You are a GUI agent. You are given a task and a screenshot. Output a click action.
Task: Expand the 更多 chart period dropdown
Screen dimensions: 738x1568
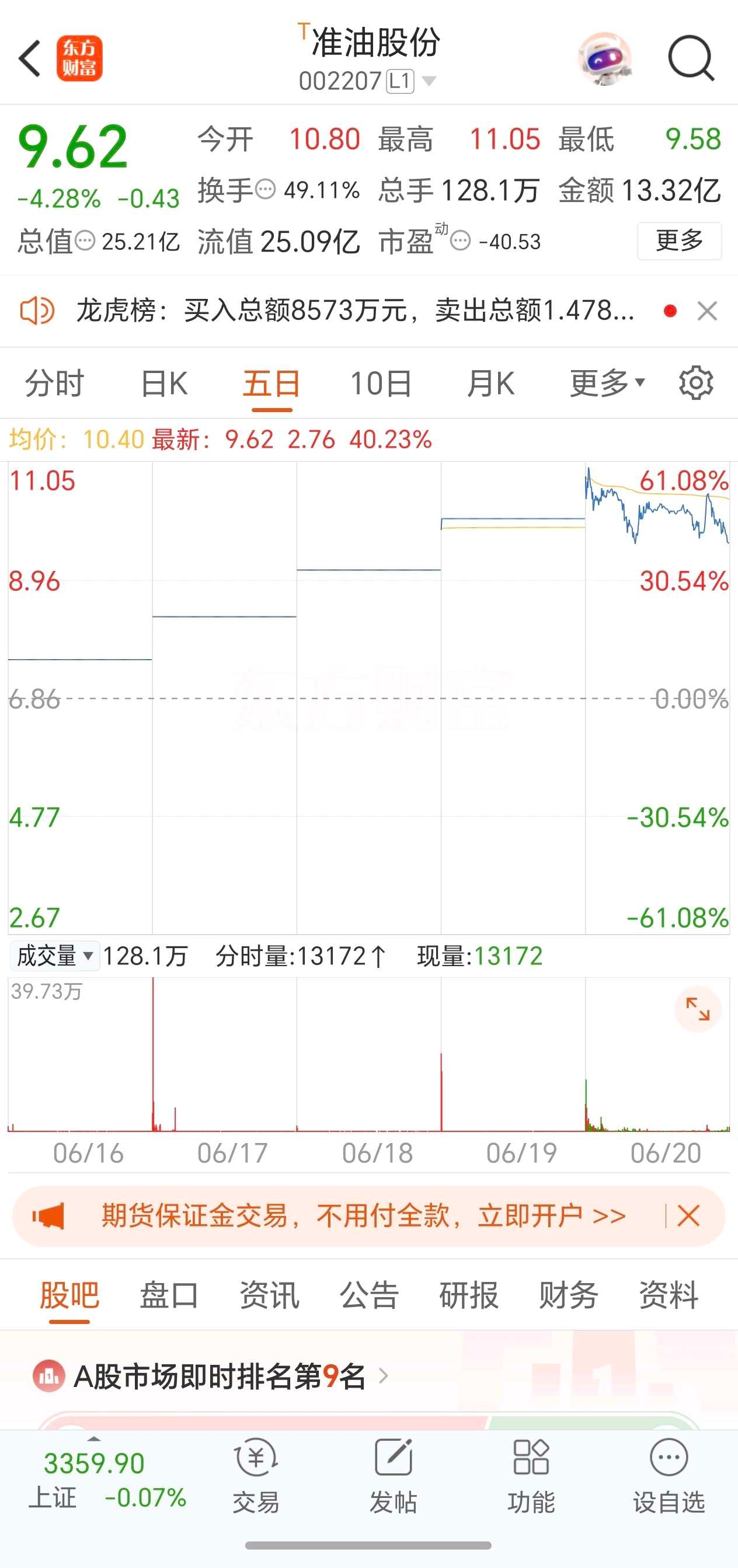(x=607, y=383)
